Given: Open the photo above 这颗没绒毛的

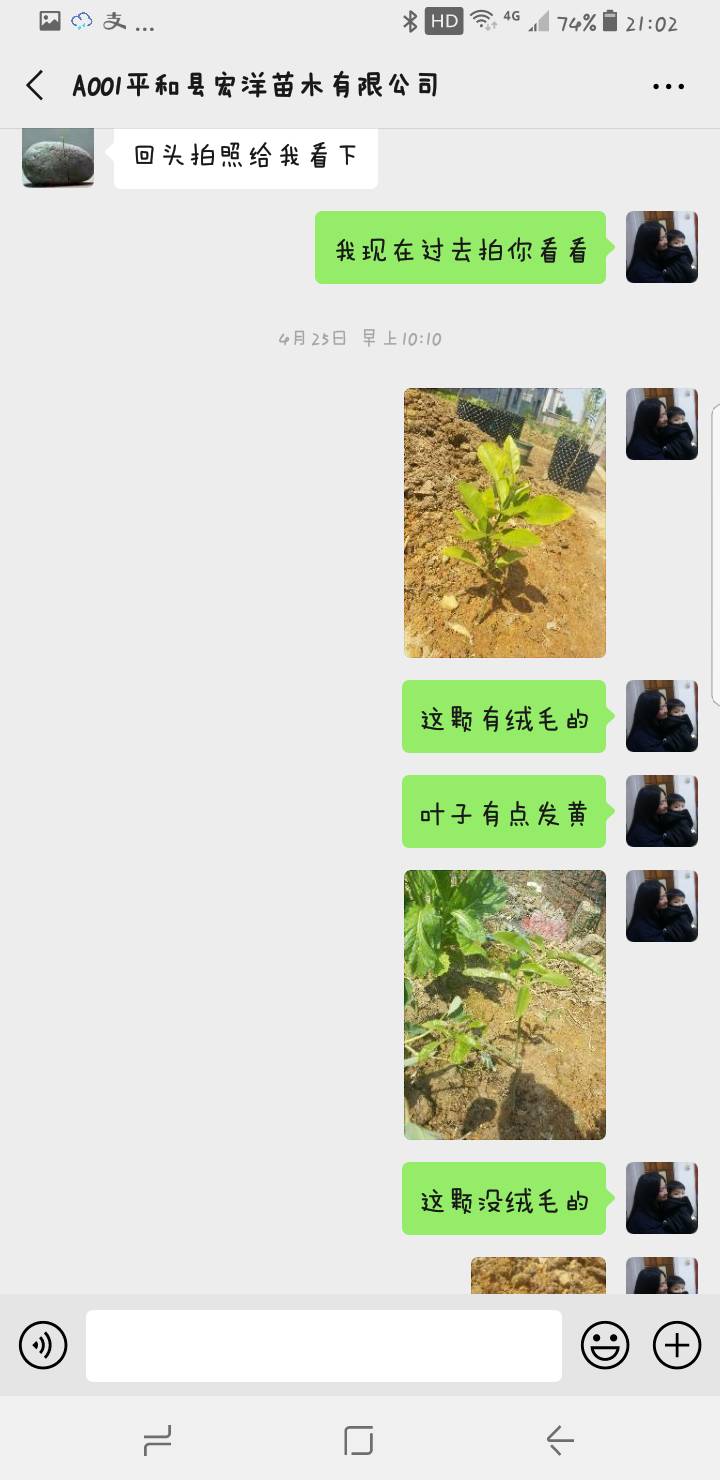Looking at the screenshot, I should tap(505, 1005).
